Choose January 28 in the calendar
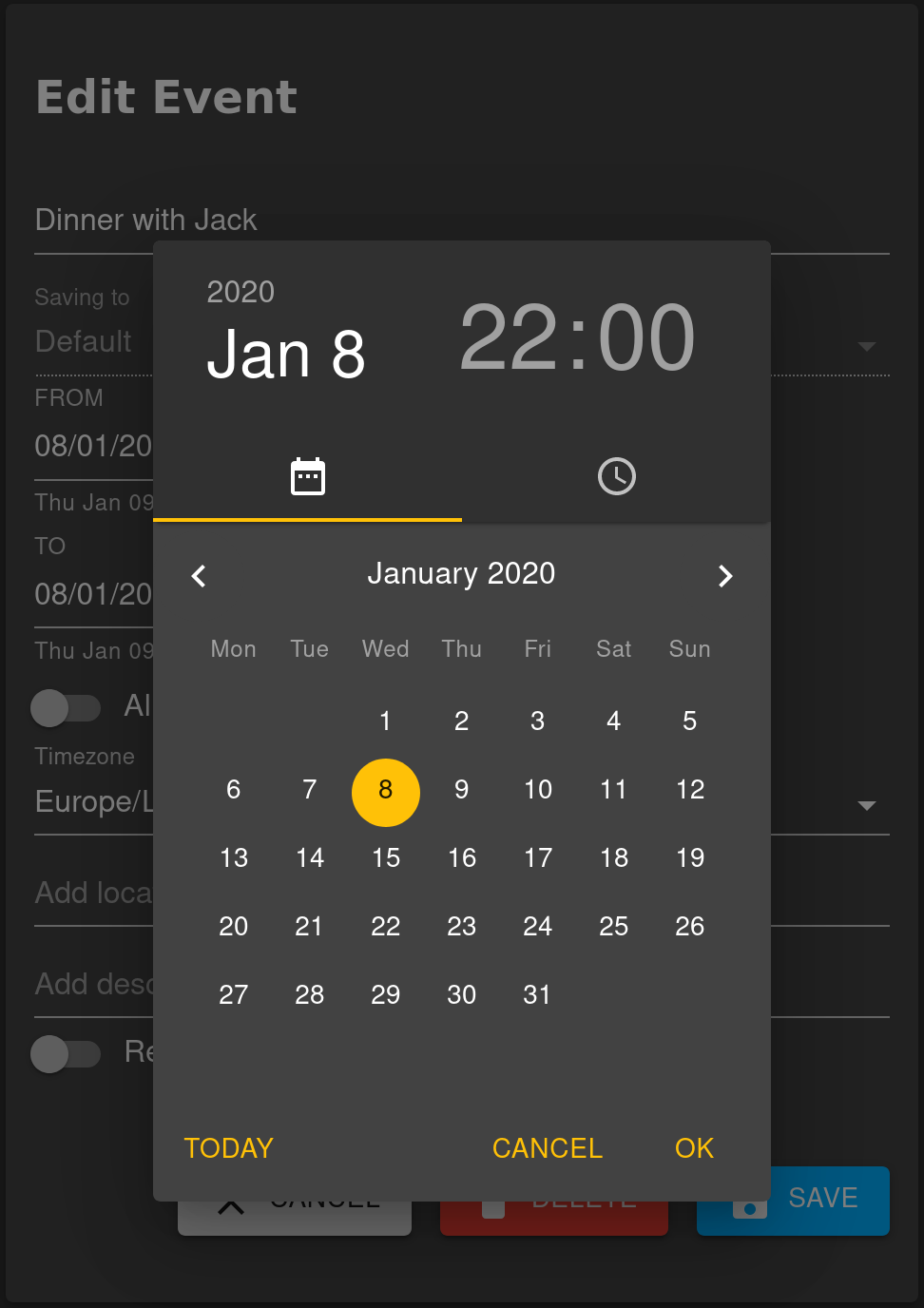 click(x=310, y=995)
